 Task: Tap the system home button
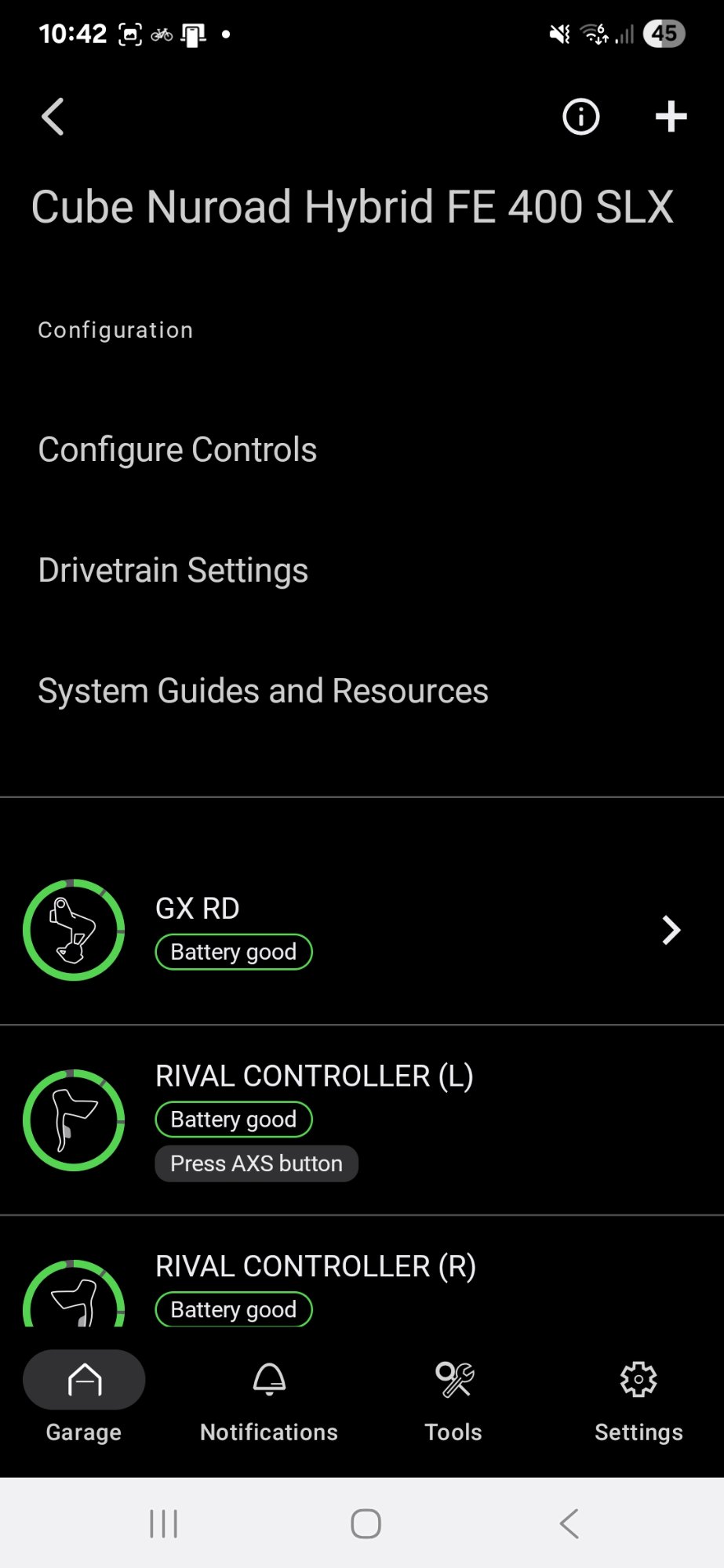tap(366, 1524)
